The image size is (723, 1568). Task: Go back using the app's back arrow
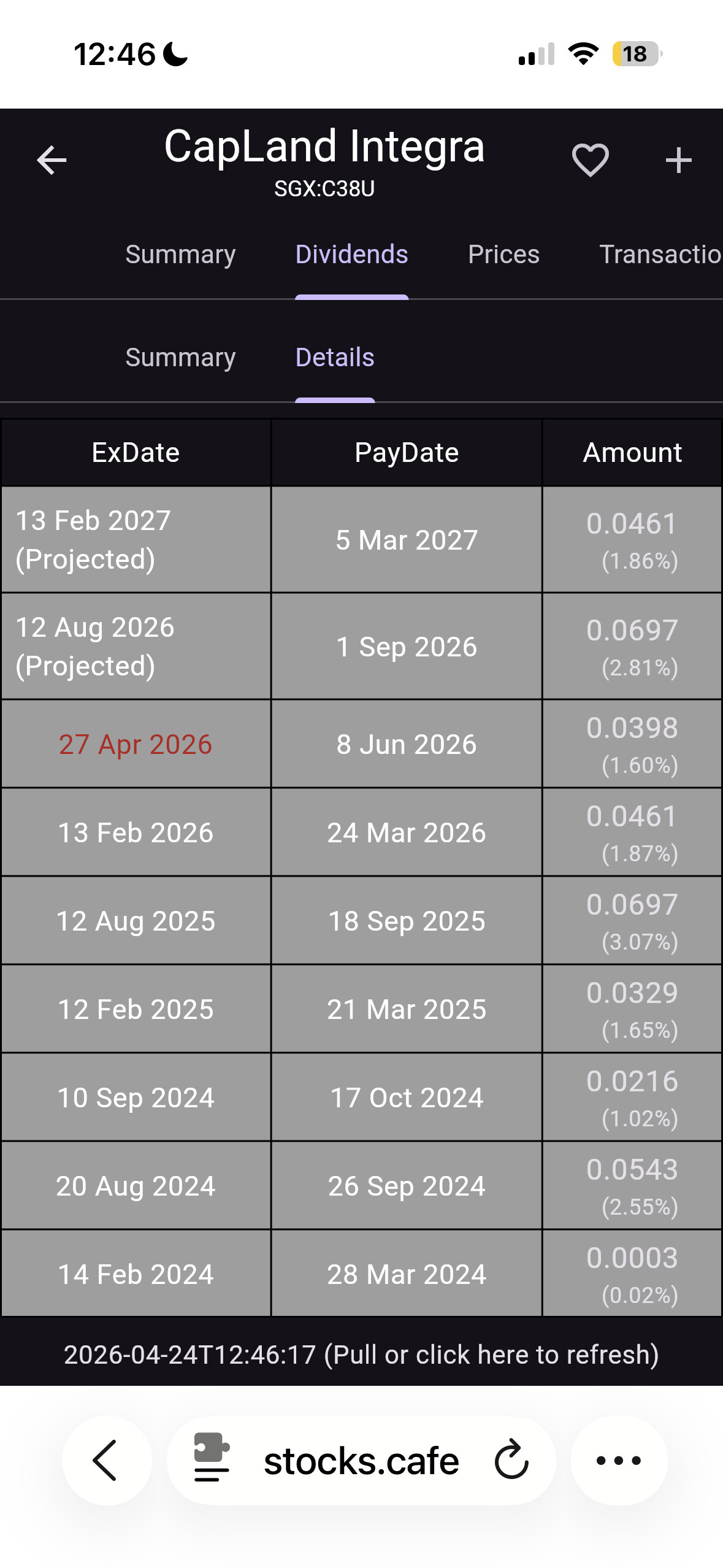point(52,160)
